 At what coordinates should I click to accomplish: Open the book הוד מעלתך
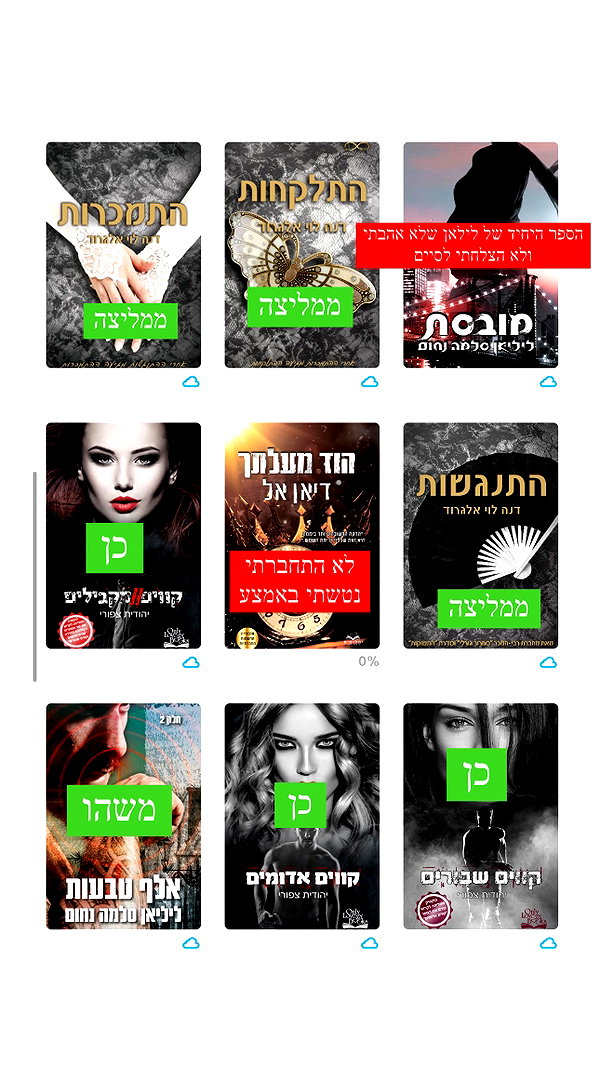[302, 536]
